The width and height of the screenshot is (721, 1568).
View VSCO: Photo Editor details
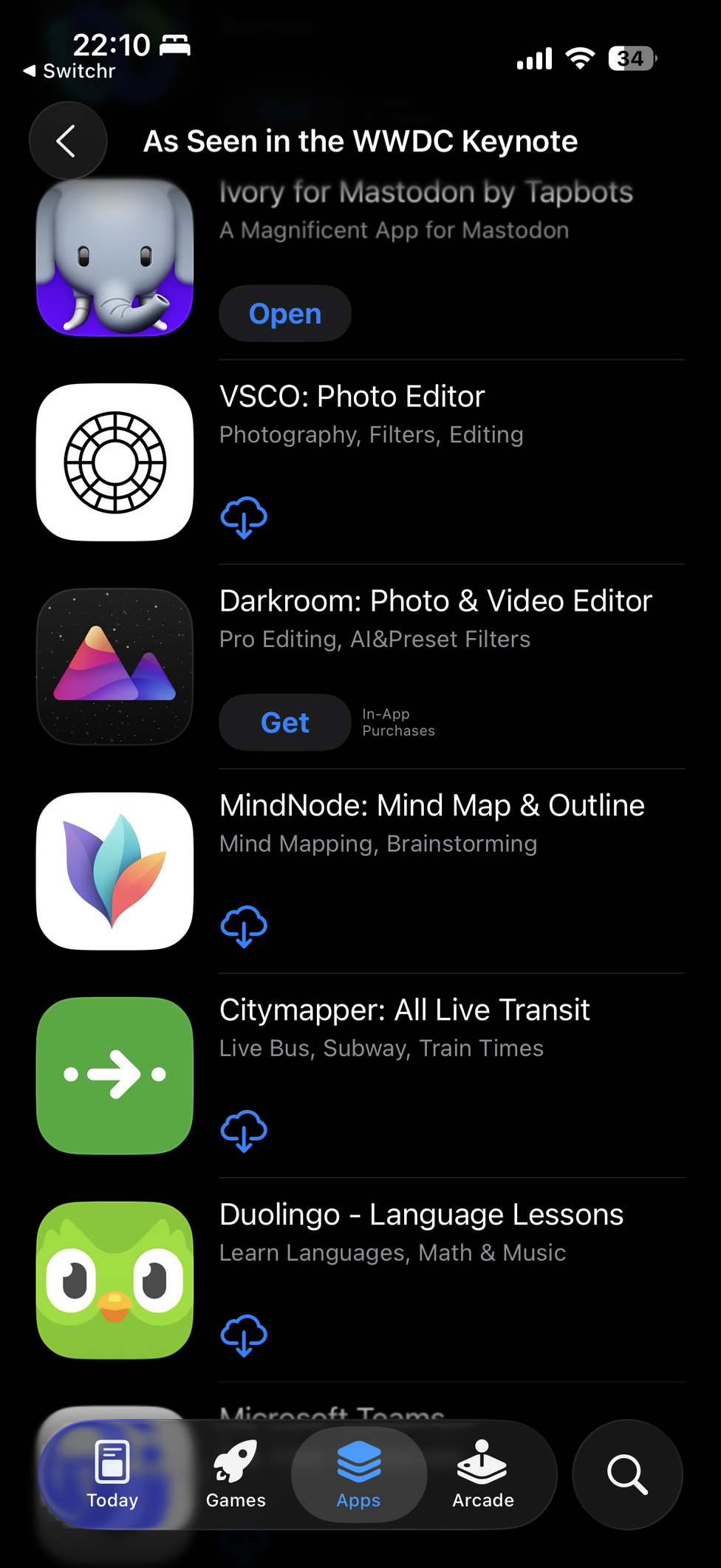(352, 397)
